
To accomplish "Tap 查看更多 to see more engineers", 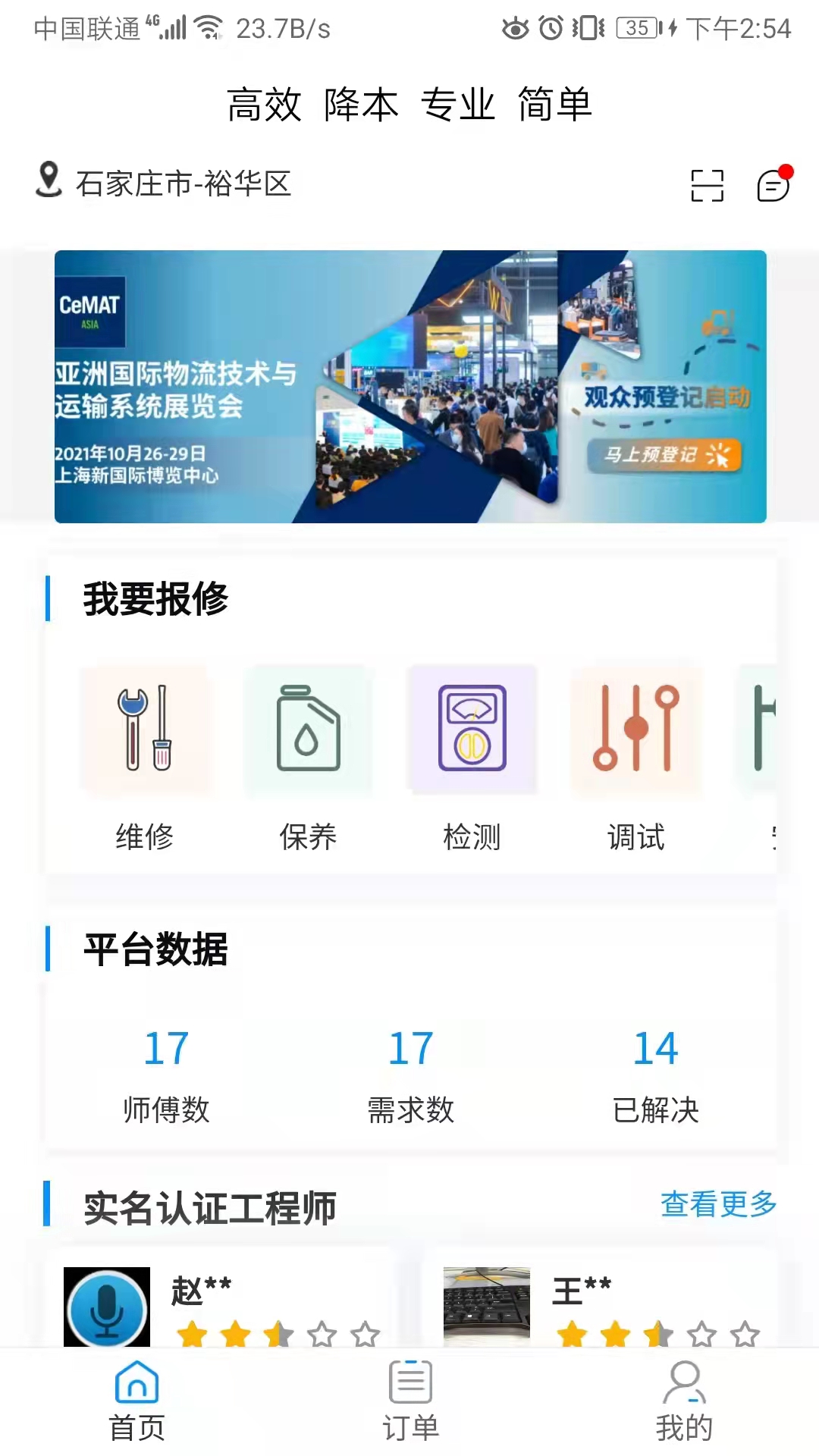I will (x=718, y=1203).
